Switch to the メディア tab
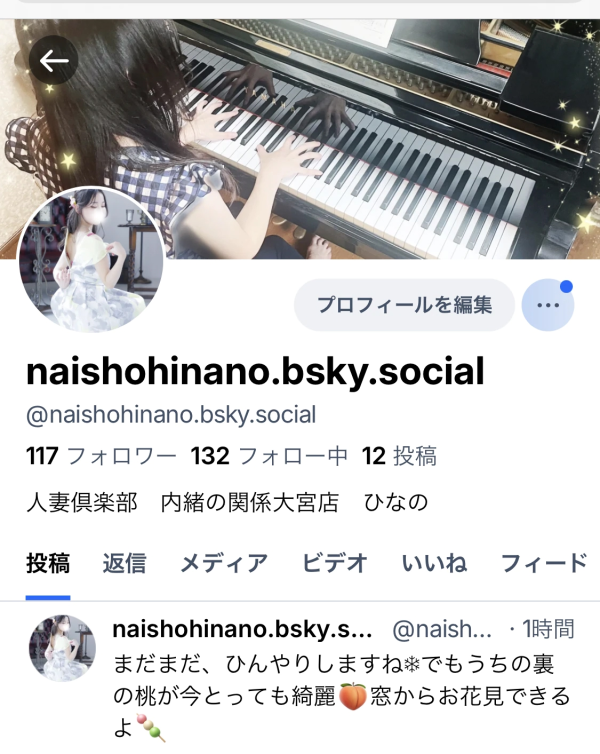 coord(224,563)
